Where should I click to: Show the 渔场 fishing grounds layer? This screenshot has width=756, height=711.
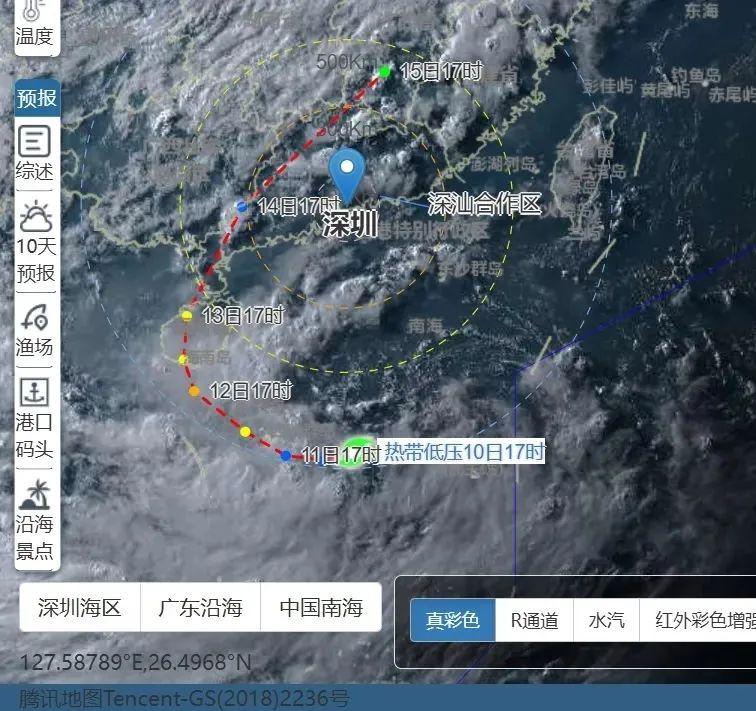click(x=35, y=331)
